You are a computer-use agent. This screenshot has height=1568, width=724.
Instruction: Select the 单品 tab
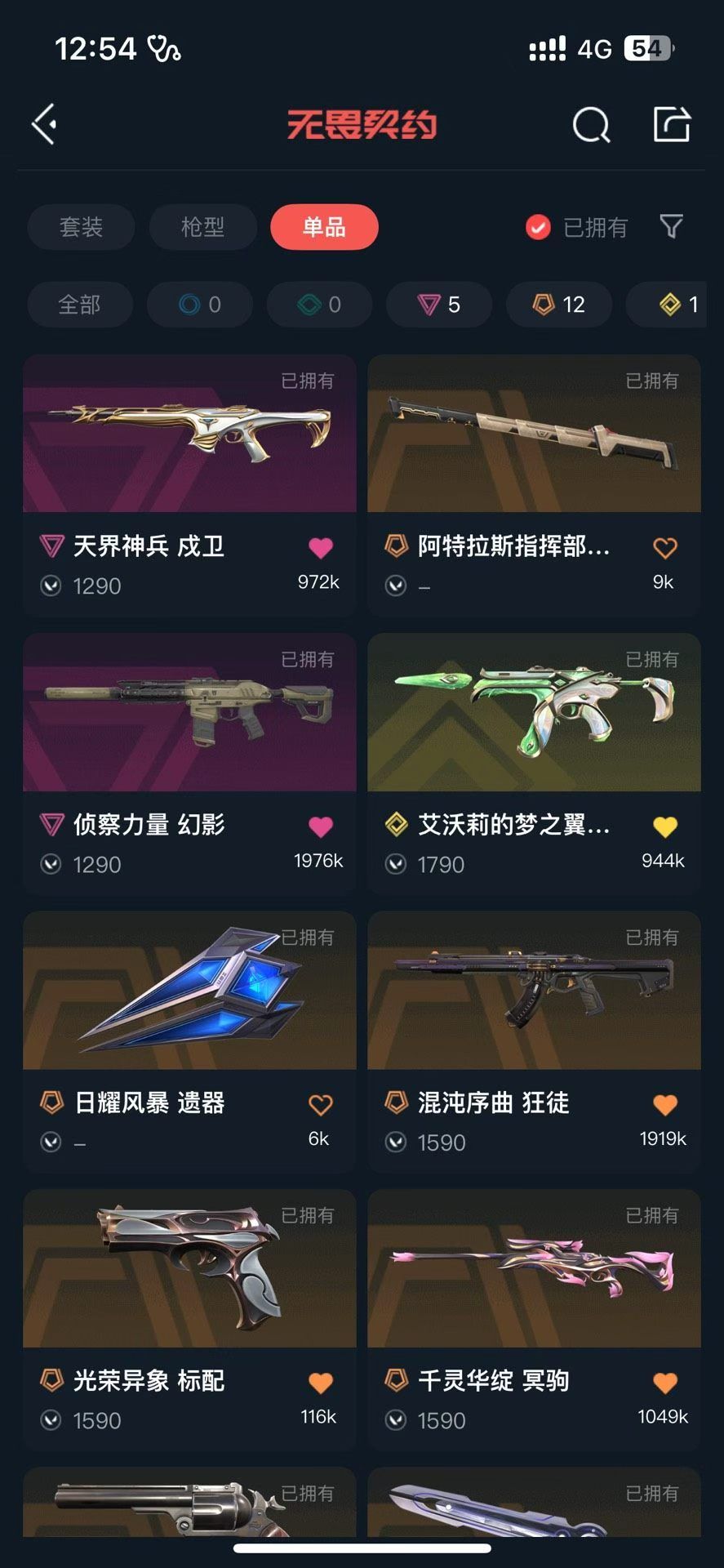click(324, 227)
